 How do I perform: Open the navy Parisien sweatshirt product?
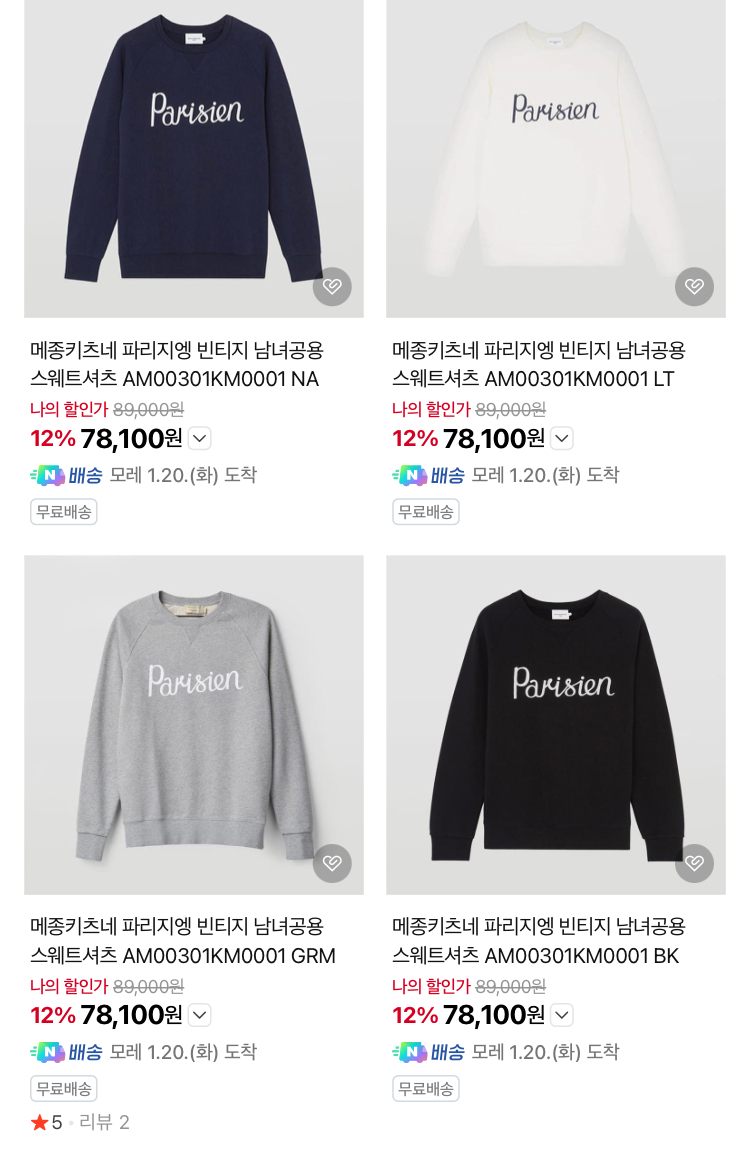click(194, 150)
